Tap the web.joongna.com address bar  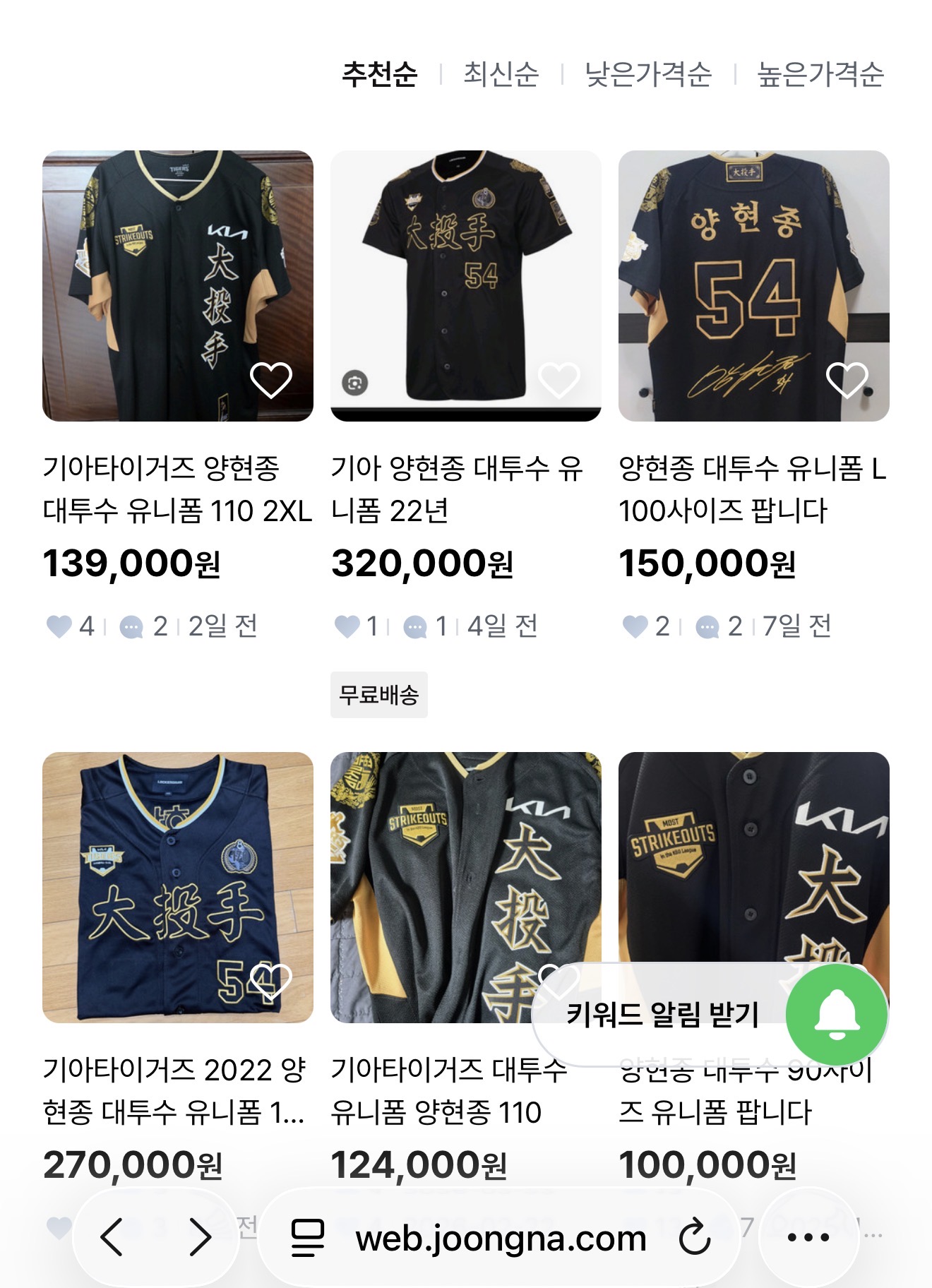pos(500,1239)
